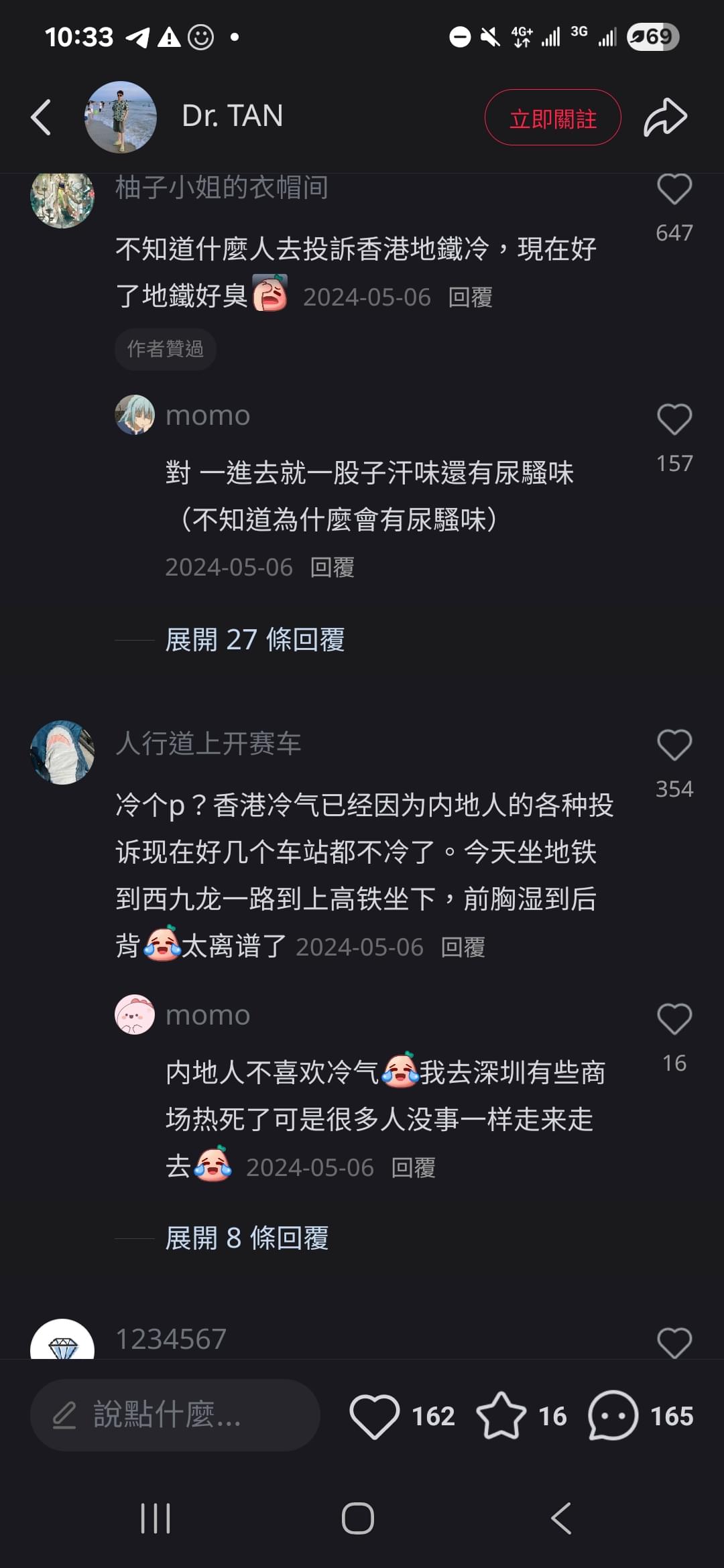Expand the 27 replies thread
Screen dimensions: 724x1568
(255, 640)
